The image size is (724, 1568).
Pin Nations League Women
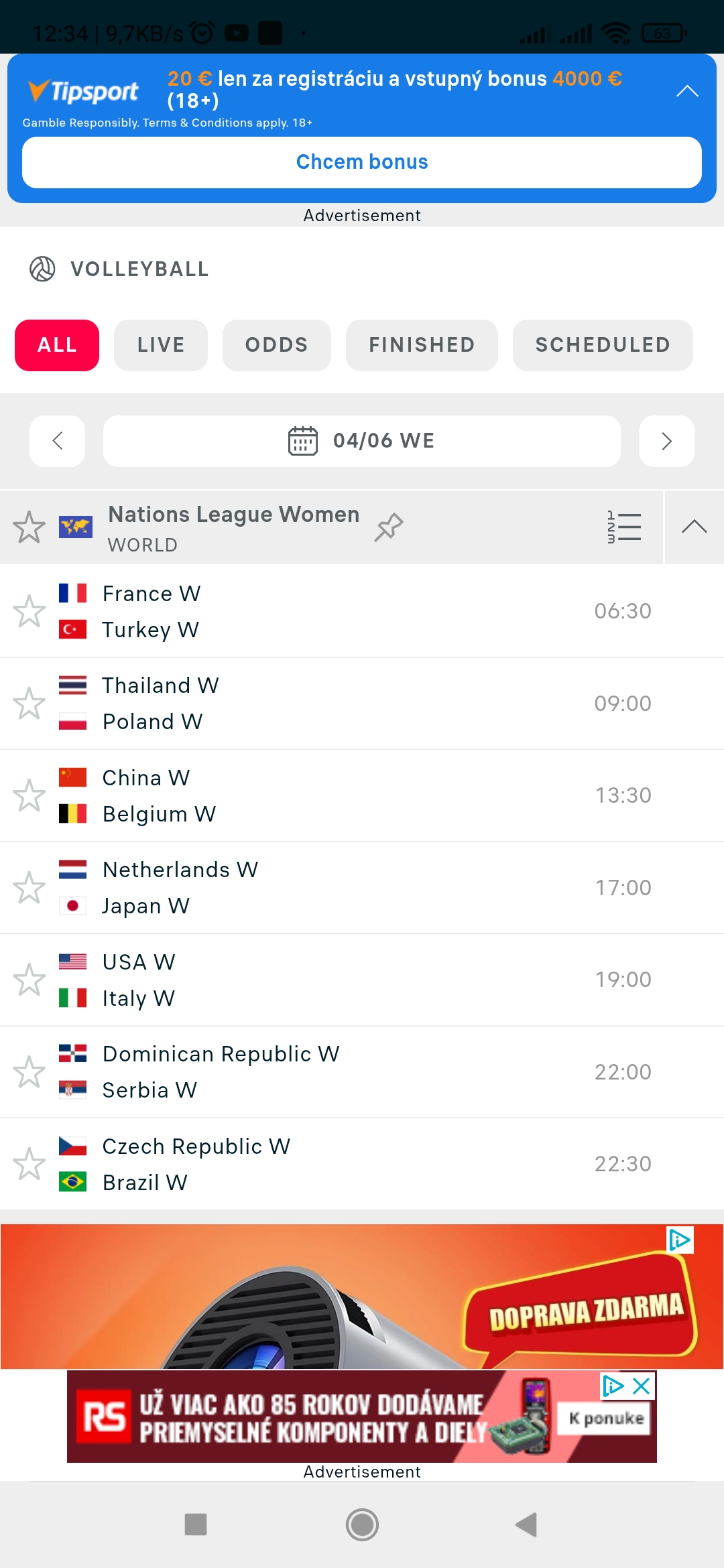(x=389, y=527)
